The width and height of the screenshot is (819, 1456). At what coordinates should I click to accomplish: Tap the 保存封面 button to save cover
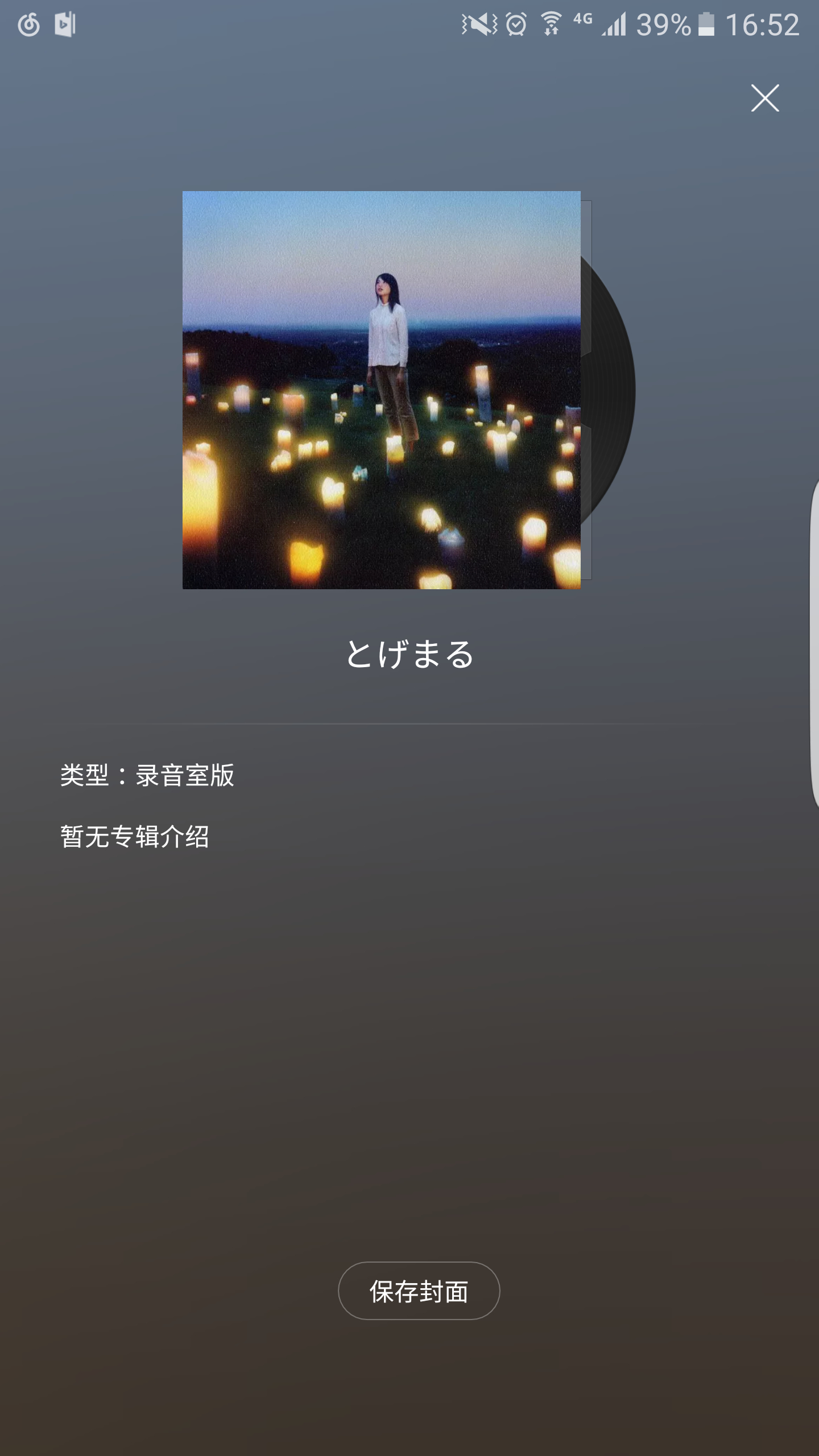click(419, 1292)
